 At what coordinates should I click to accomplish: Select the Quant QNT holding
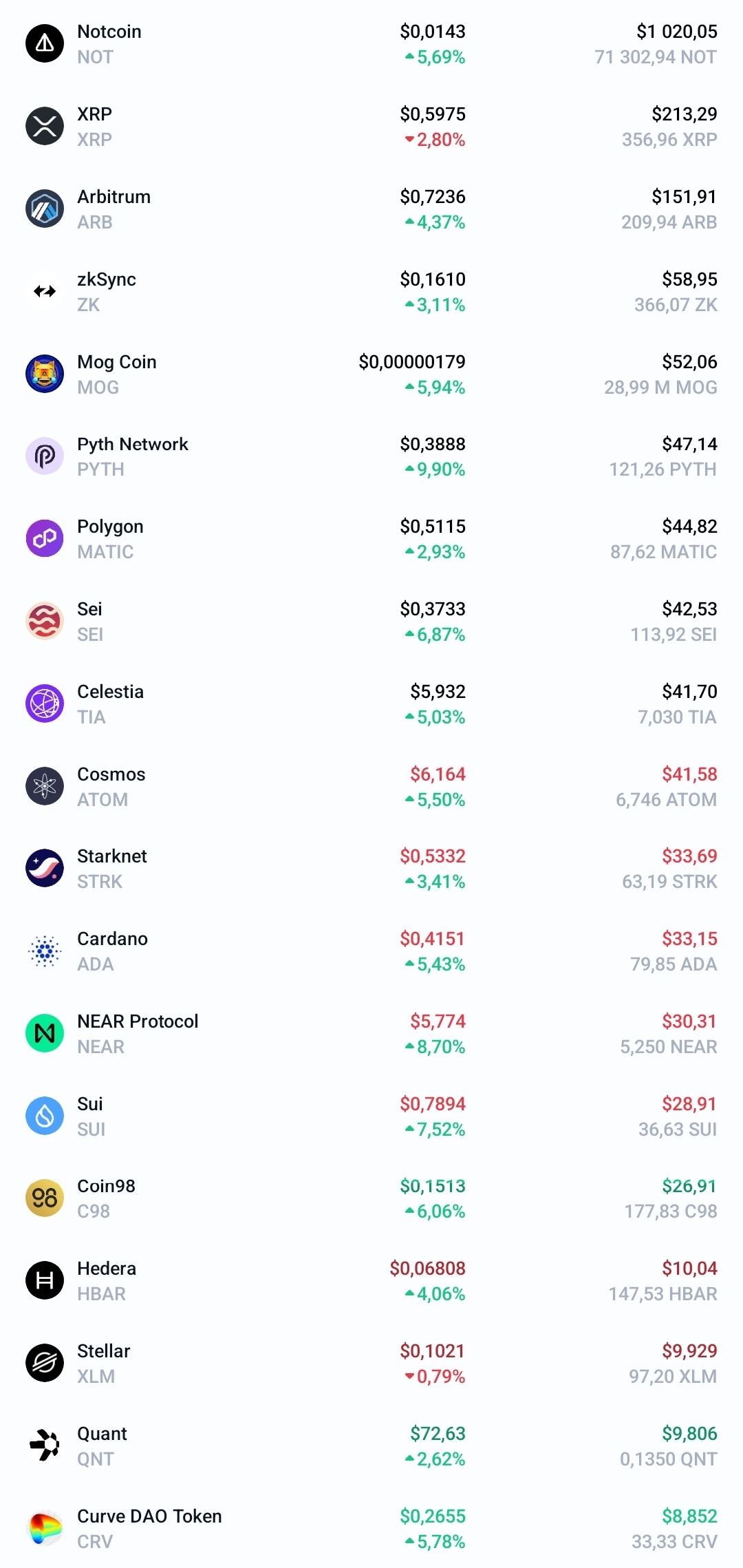point(371,1446)
